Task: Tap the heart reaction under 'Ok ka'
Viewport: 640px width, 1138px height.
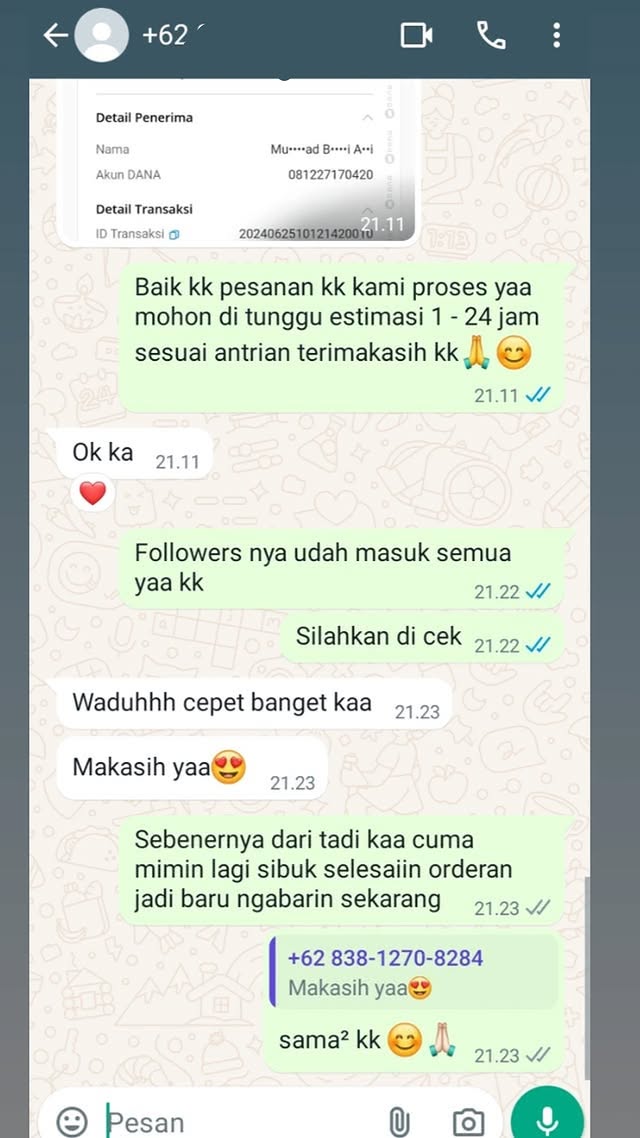Action: [93, 493]
